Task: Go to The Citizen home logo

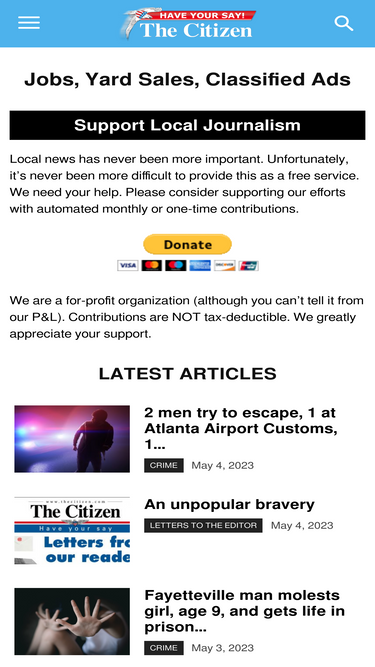Action: pyautogui.click(x=188, y=24)
